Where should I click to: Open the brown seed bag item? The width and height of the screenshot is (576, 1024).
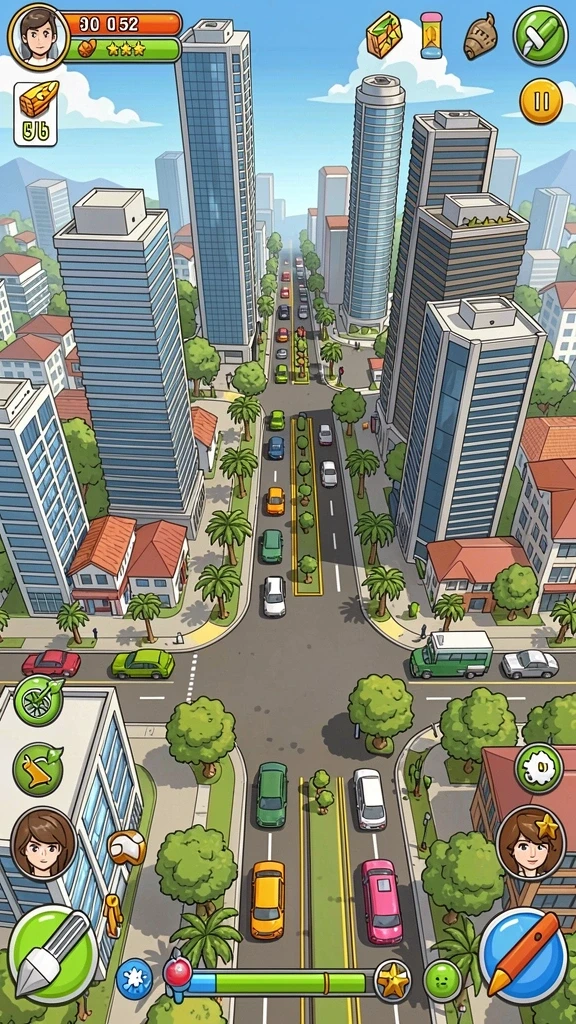point(480,37)
